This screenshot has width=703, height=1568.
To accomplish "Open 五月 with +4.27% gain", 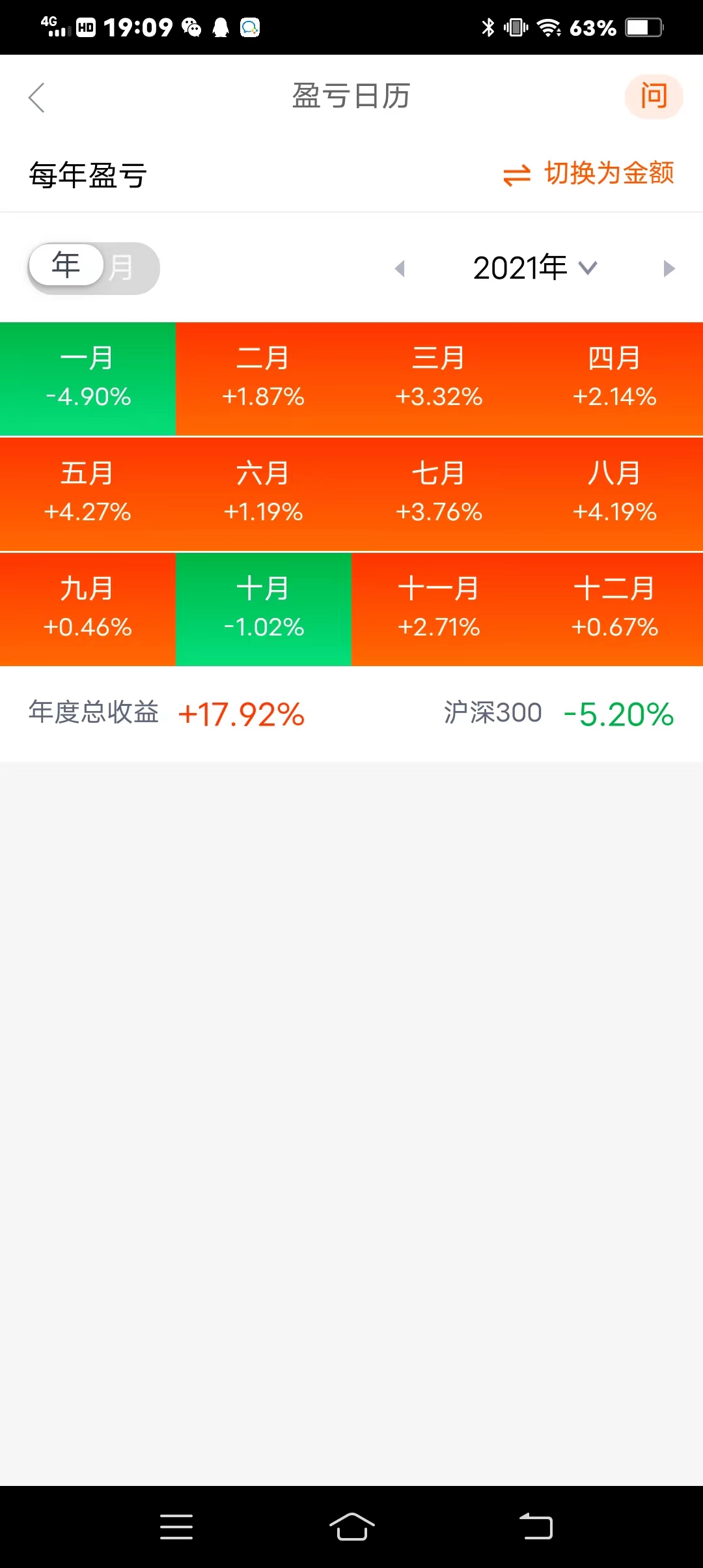I will click(88, 494).
